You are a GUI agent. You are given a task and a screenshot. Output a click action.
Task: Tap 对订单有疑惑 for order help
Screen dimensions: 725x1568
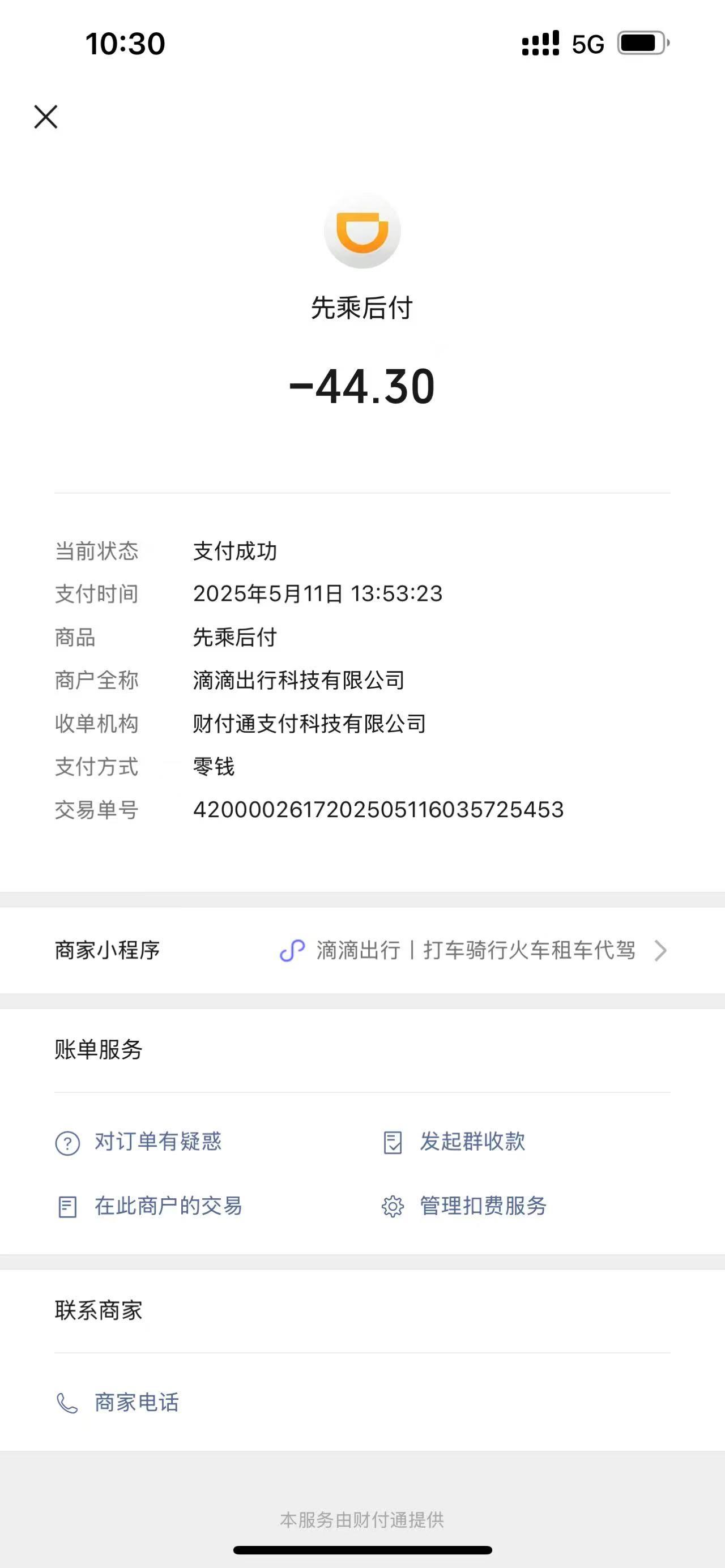157,1142
